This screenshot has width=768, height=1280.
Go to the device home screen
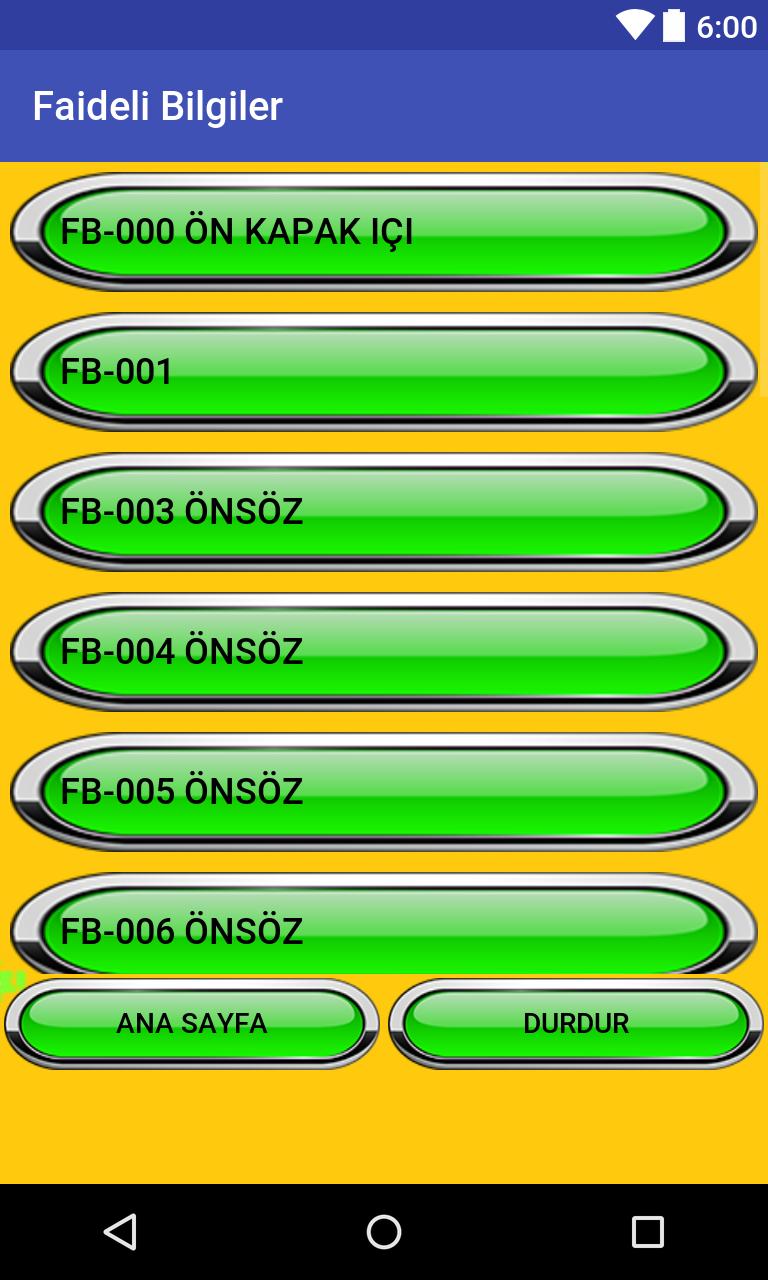pos(384,1232)
